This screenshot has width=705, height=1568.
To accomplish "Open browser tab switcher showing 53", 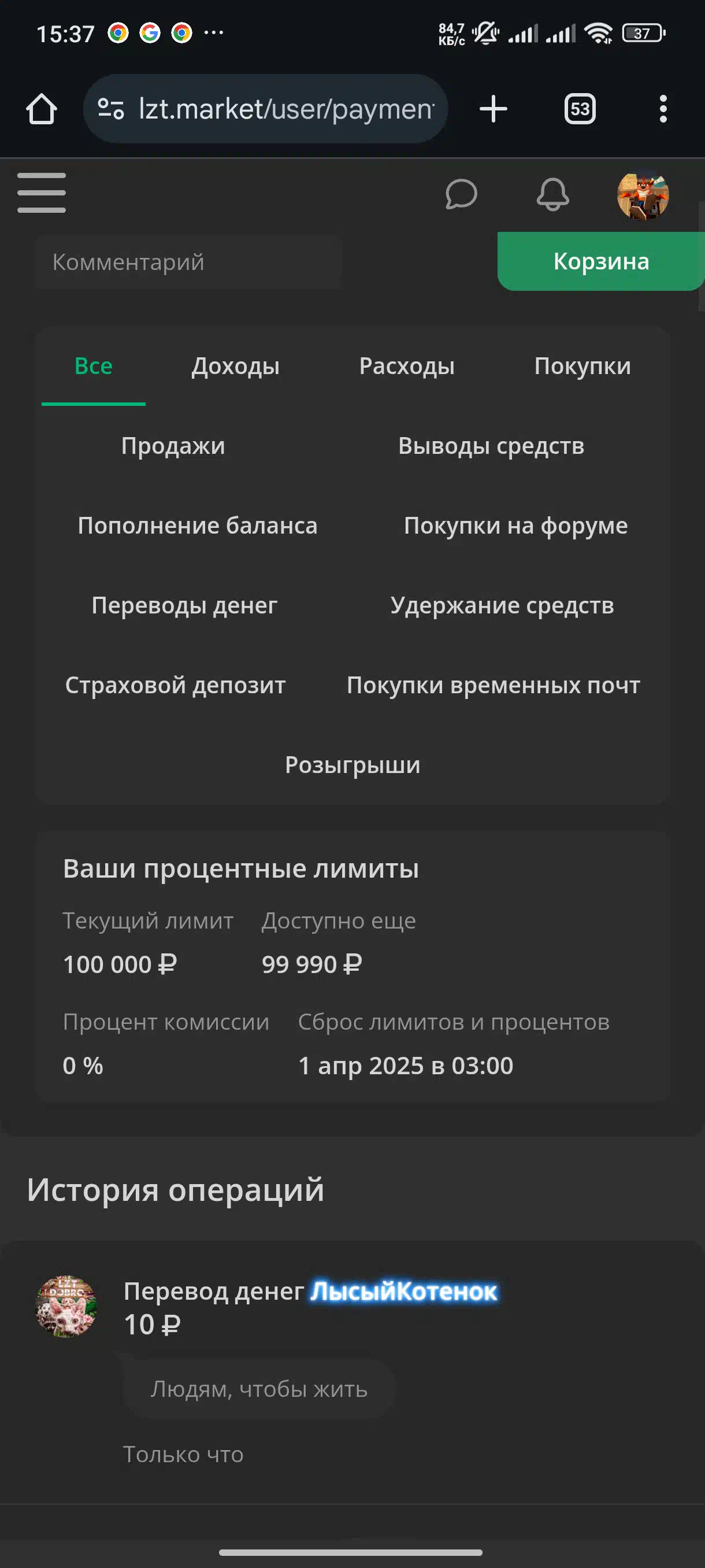I will (x=580, y=109).
